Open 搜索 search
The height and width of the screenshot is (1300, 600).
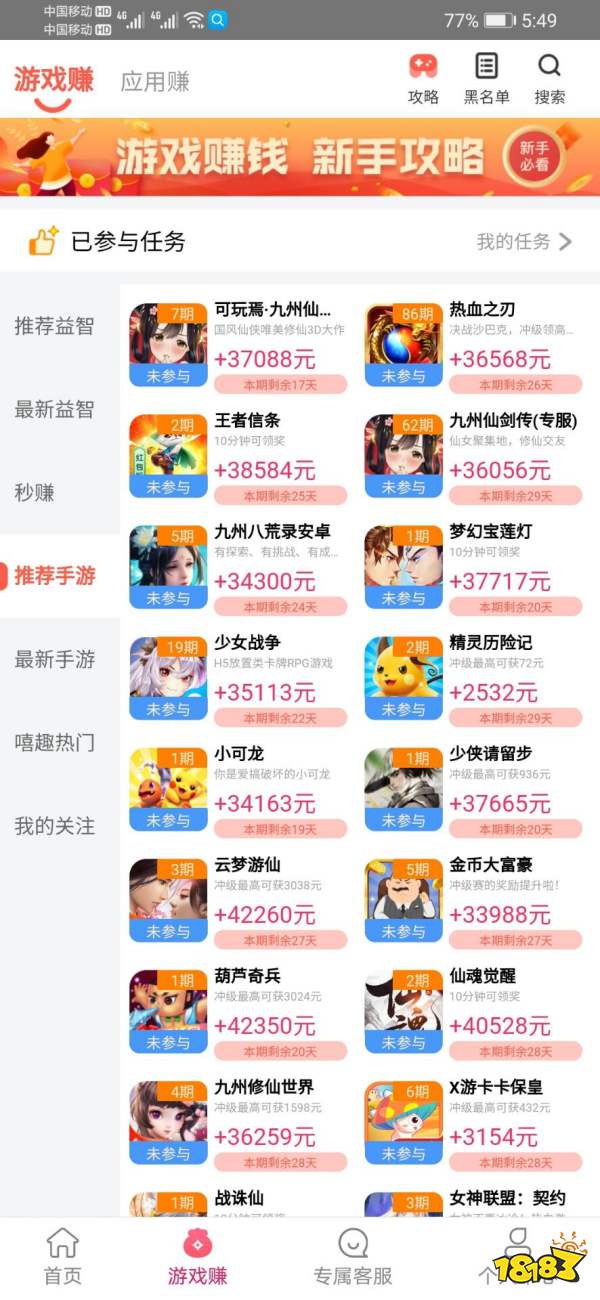tap(549, 79)
